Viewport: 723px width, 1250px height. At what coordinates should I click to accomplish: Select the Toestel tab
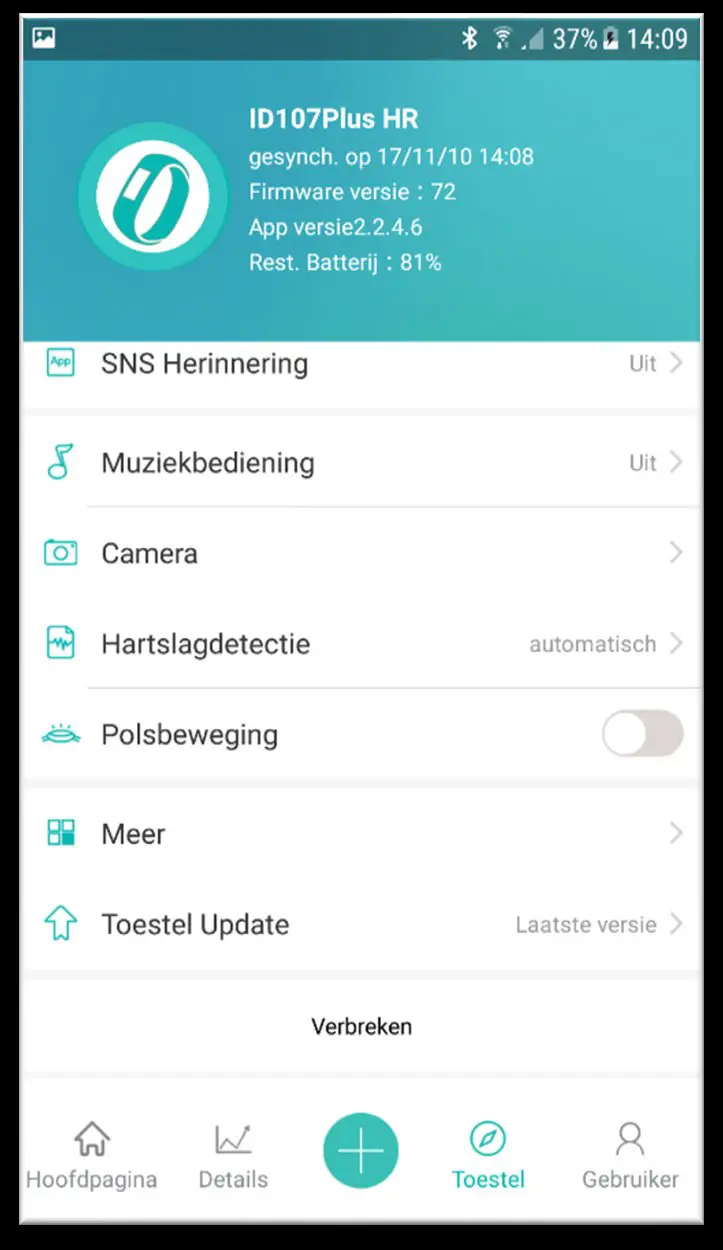(x=488, y=1156)
